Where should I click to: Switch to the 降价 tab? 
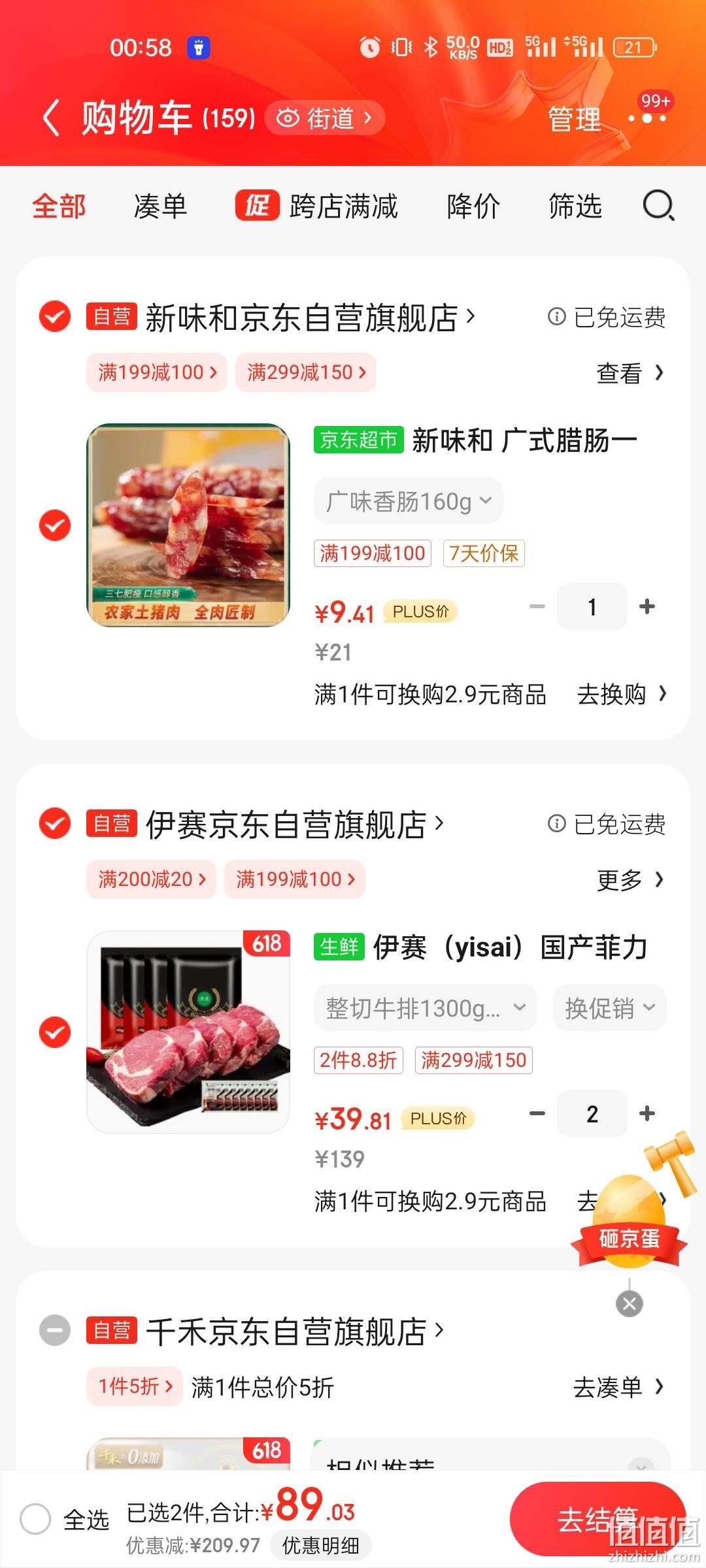coord(473,206)
